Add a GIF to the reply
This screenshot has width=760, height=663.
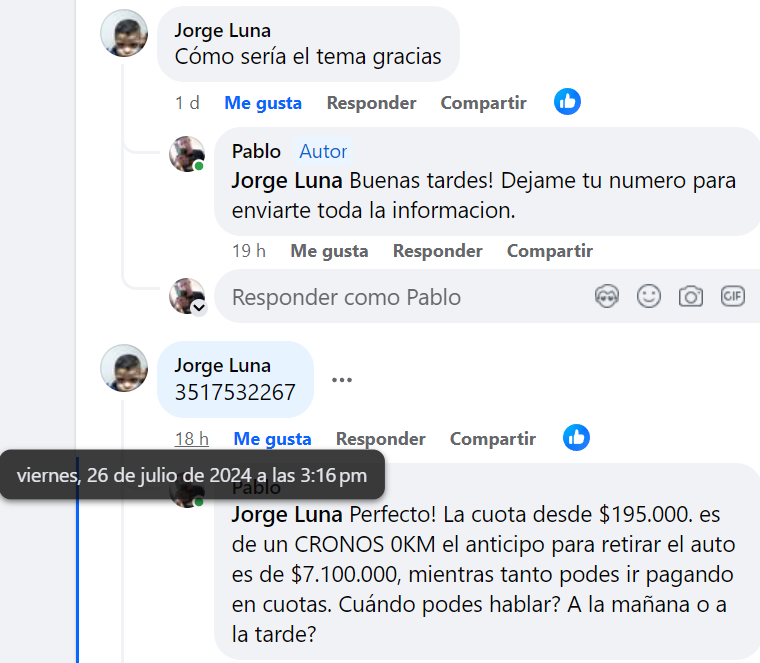(x=733, y=296)
